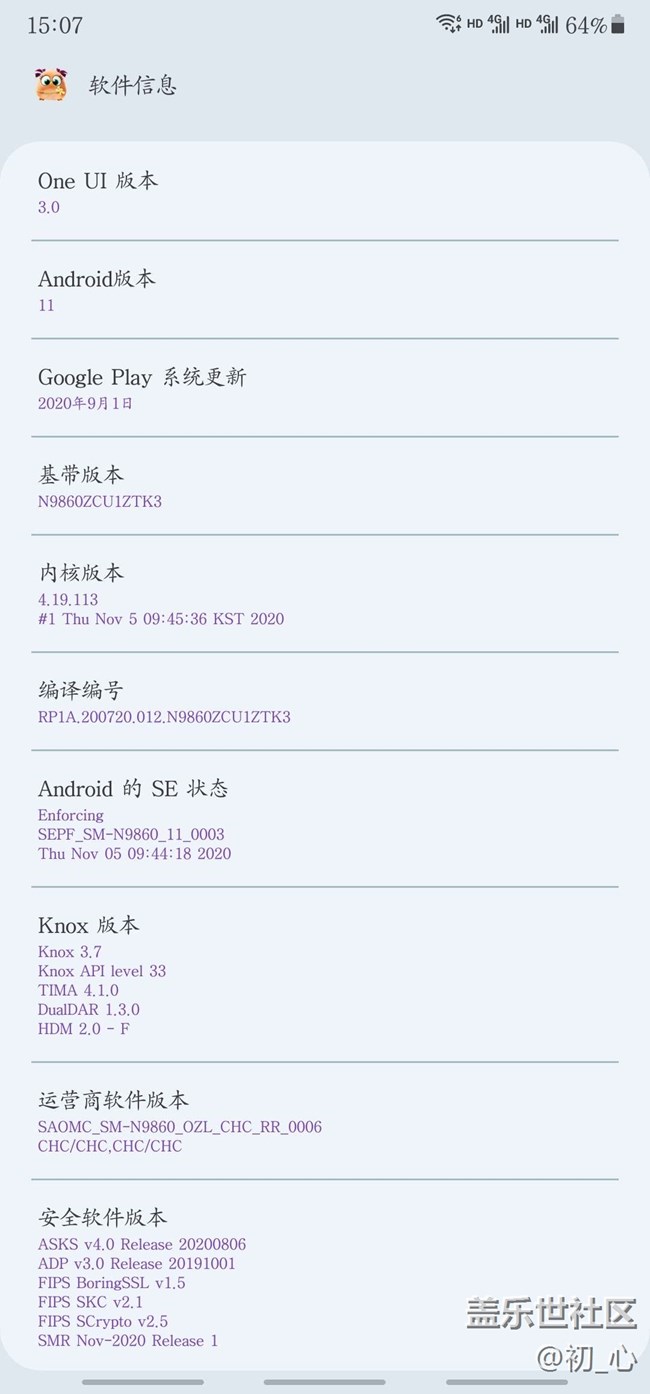Tap the 编译编号 build number row

pyautogui.click(x=324, y=702)
